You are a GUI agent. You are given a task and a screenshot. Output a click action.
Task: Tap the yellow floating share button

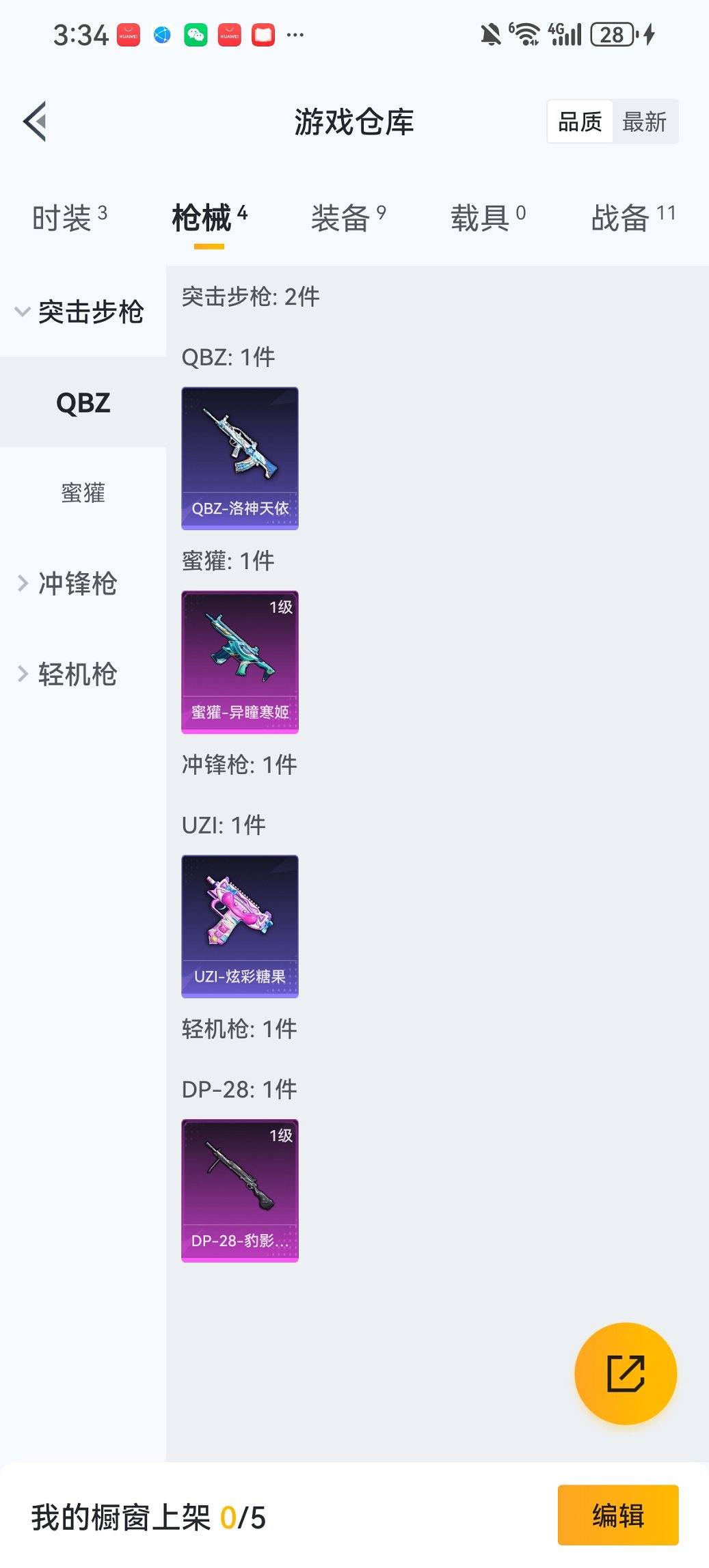click(x=626, y=1373)
